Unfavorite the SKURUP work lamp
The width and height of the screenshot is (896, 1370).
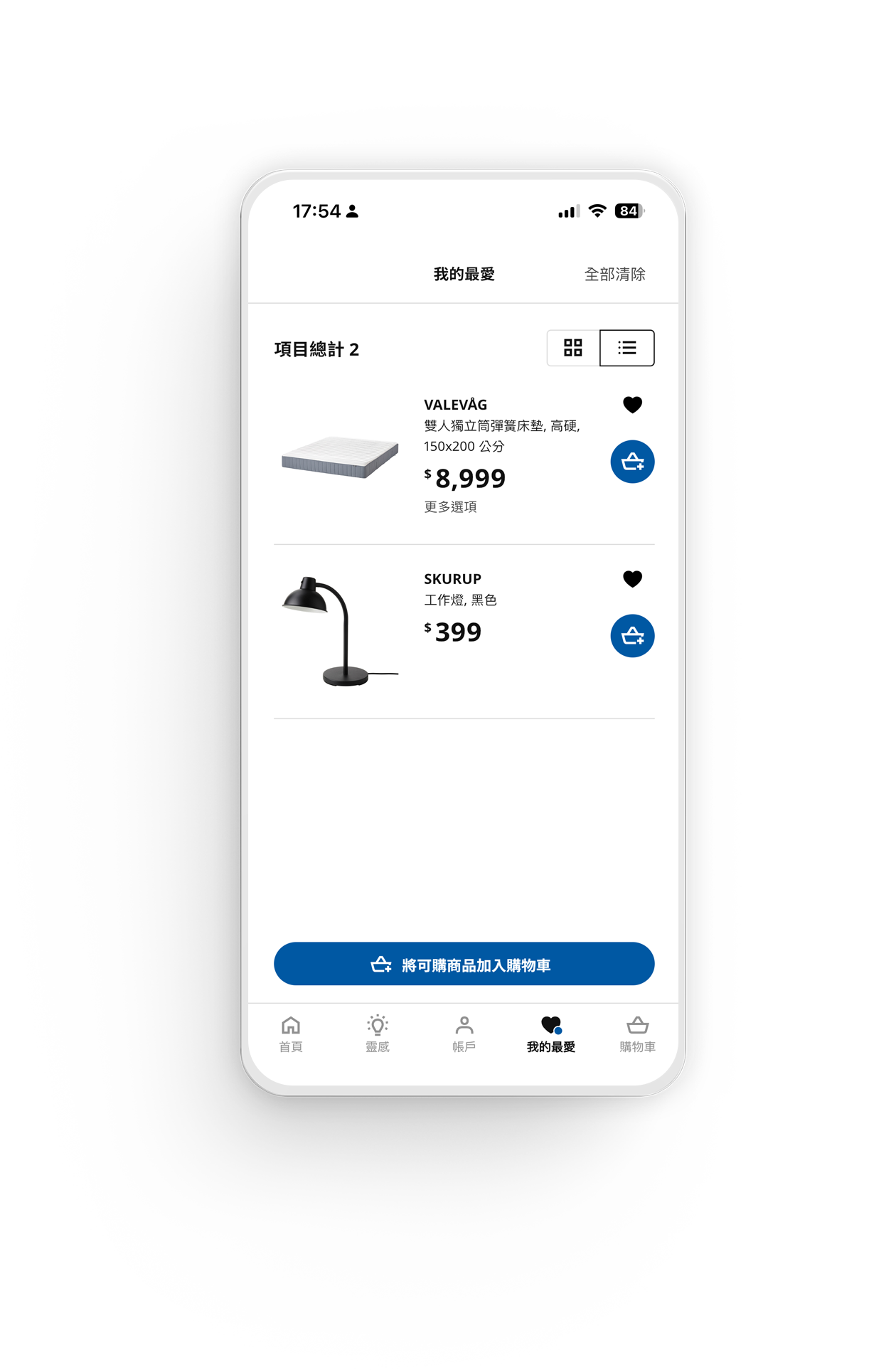pos(632,578)
